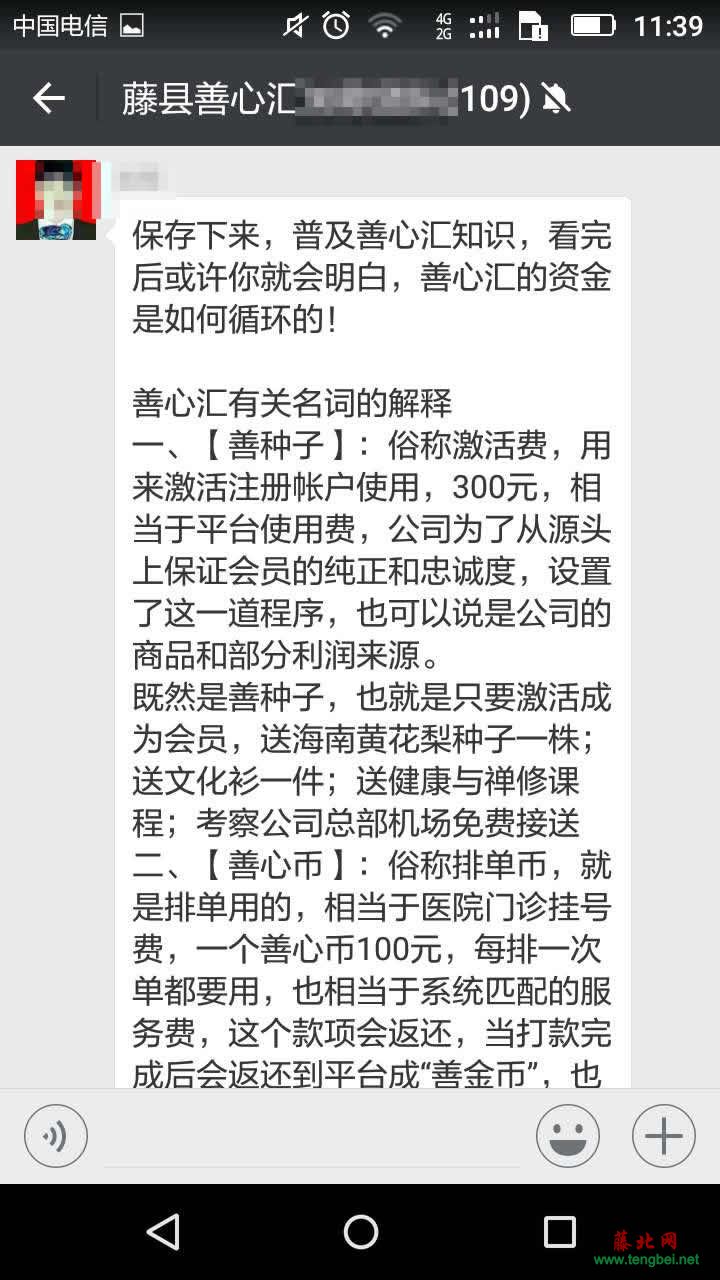This screenshot has width=720, height=1280.
Task: Tap the system home button
Action: tap(360, 1232)
